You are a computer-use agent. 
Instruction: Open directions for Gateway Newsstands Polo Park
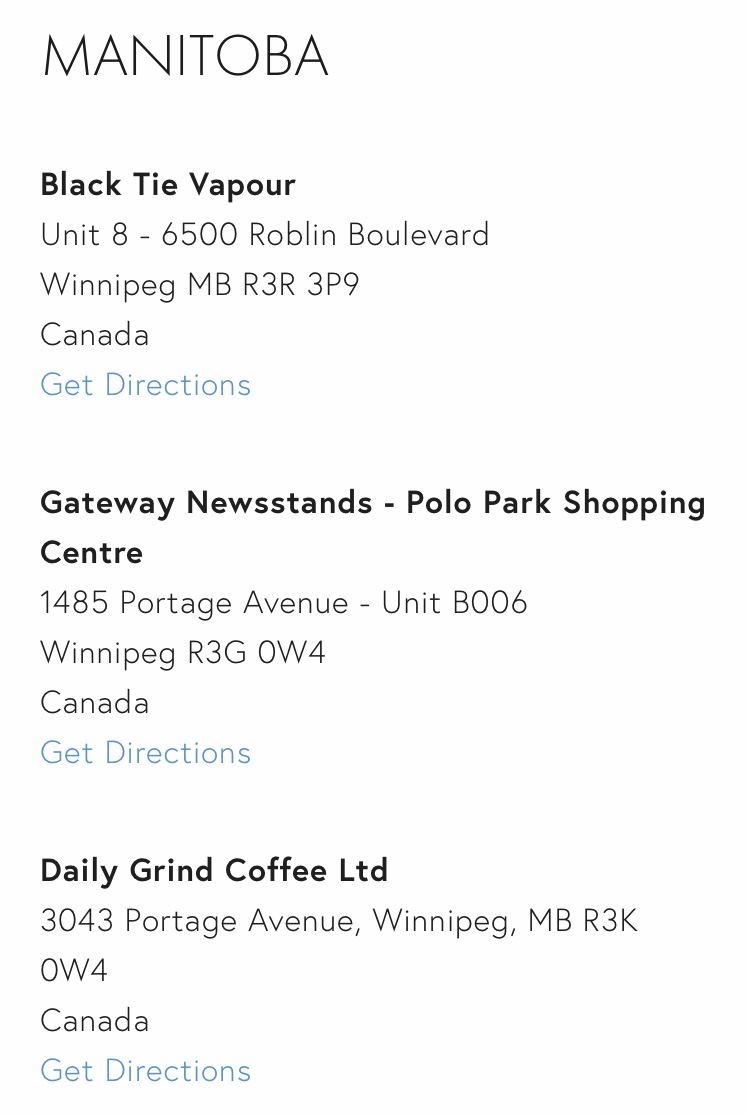146,753
